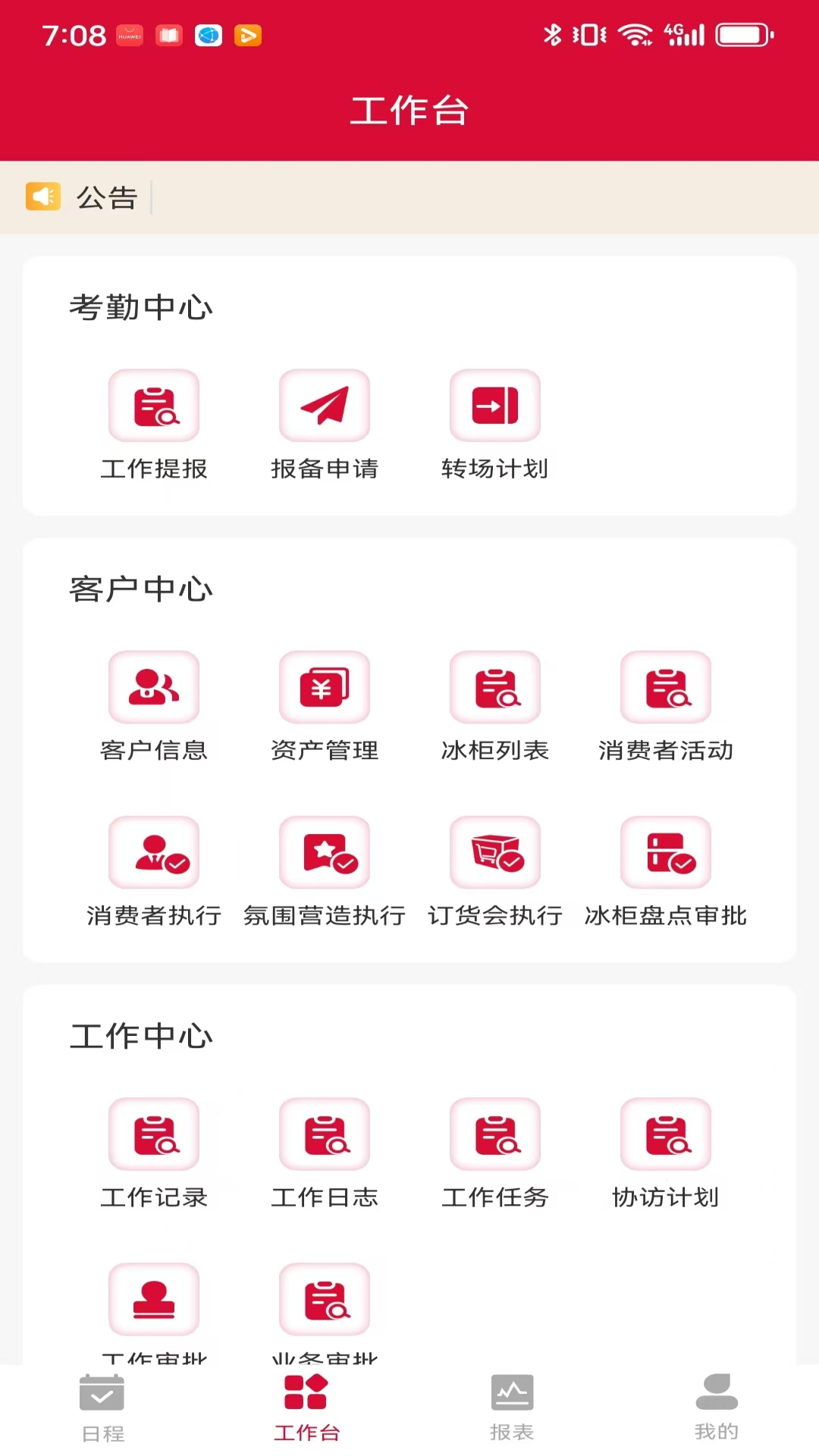Open 冰柜盘点审批
819x1456 pixels.
tap(666, 872)
